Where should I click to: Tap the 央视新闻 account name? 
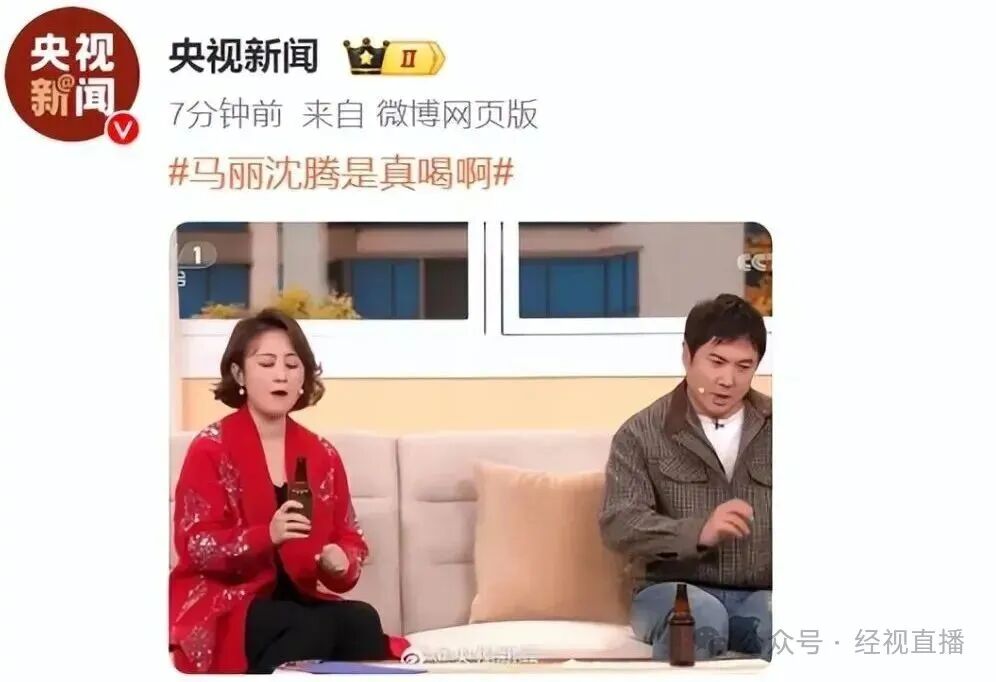[243, 56]
